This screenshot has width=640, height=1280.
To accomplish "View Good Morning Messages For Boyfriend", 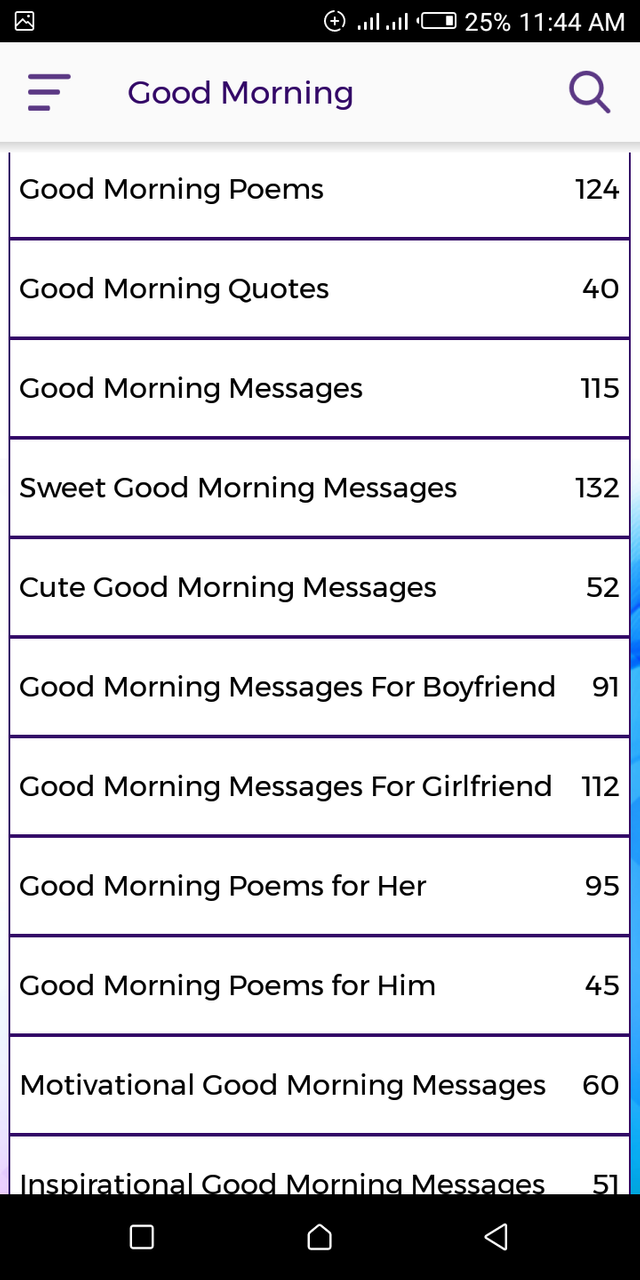I will 320,687.
